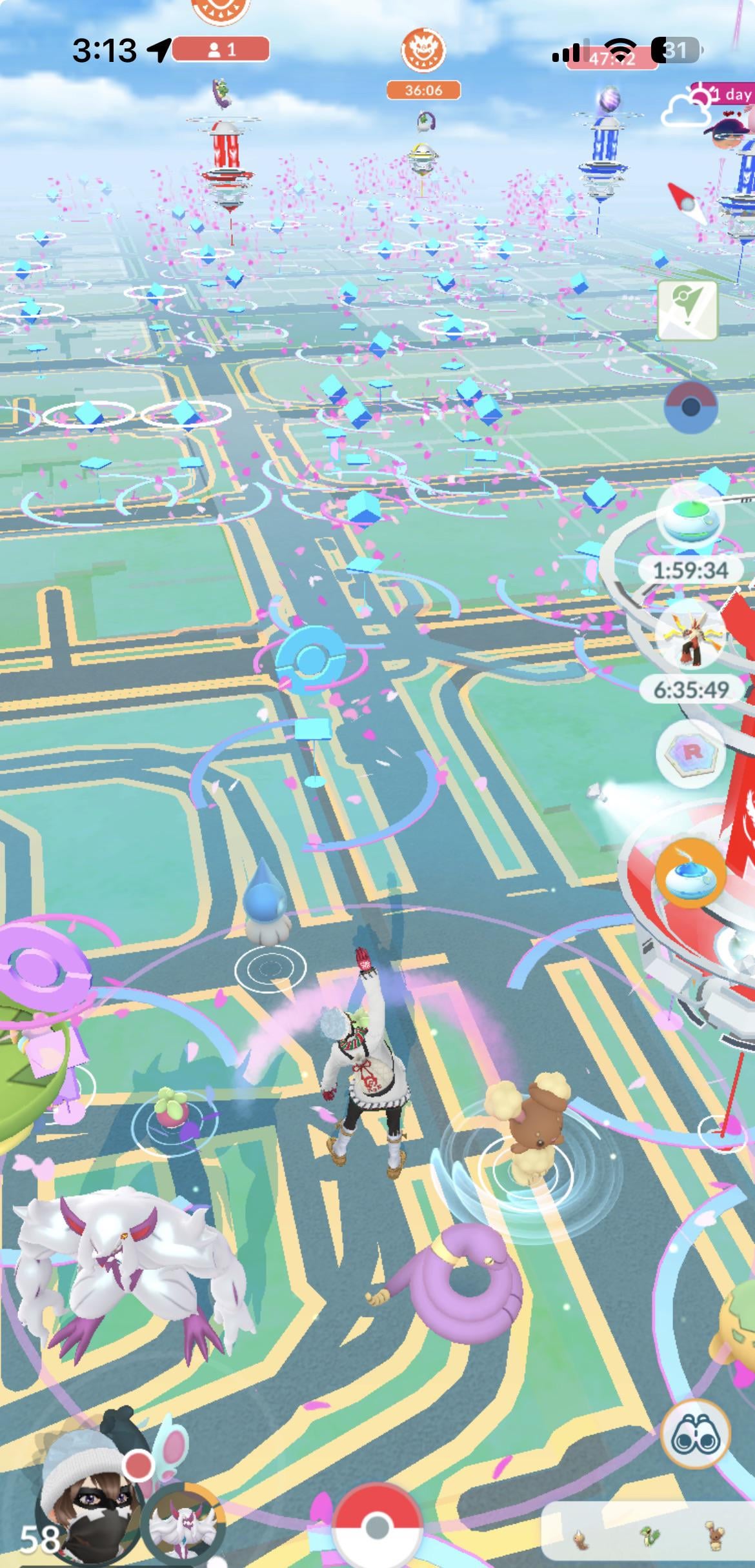Open the Poké Ball icon below Routes
The image size is (755, 1568).
click(690, 407)
